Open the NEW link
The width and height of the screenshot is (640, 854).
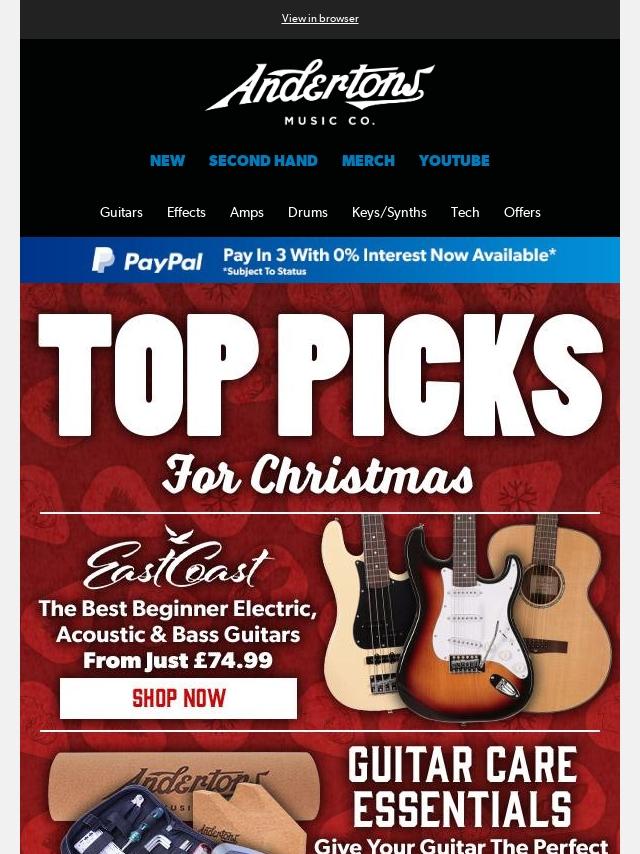(x=167, y=161)
